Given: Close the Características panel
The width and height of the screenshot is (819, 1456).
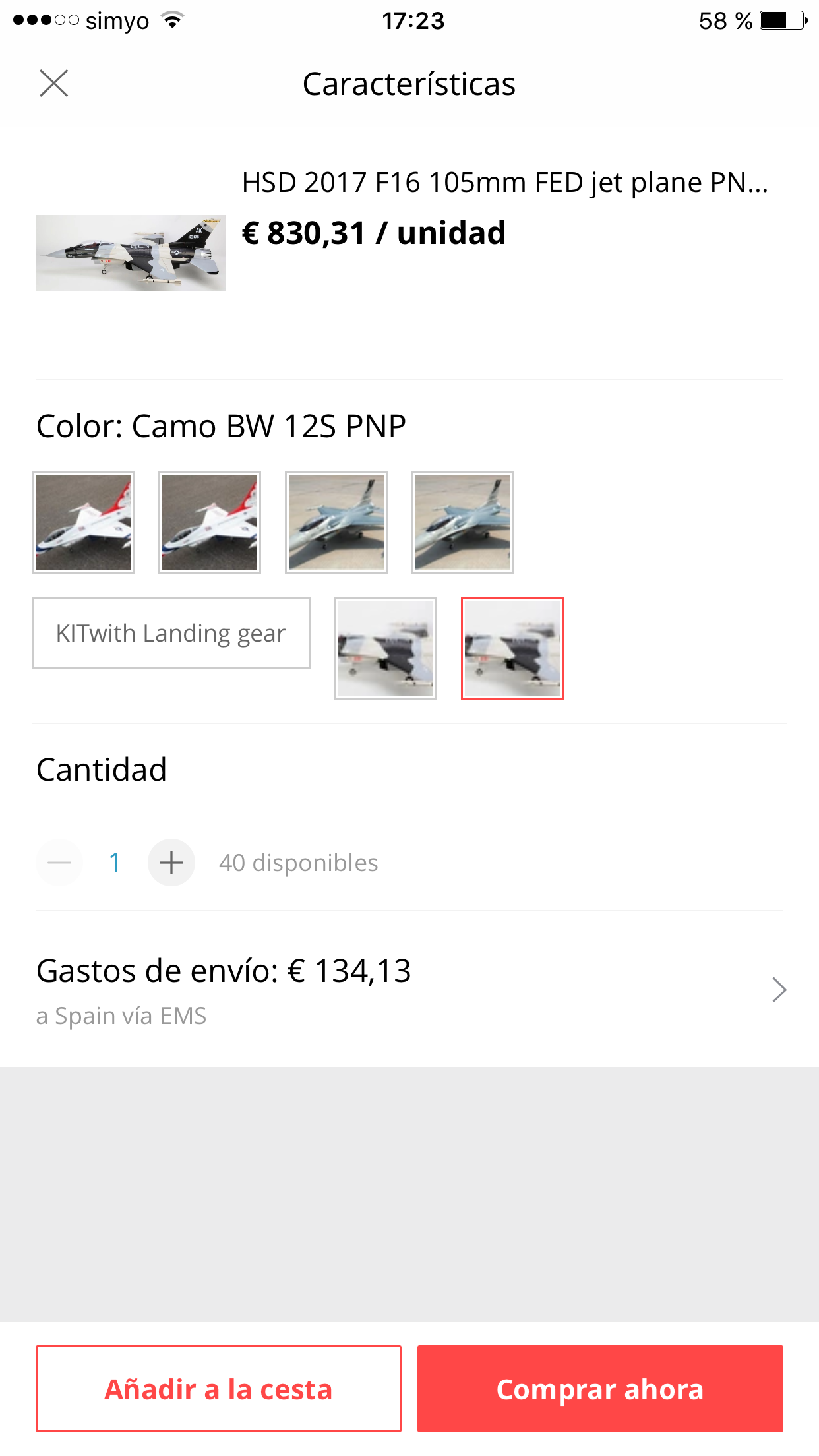Looking at the screenshot, I should (53, 84).
